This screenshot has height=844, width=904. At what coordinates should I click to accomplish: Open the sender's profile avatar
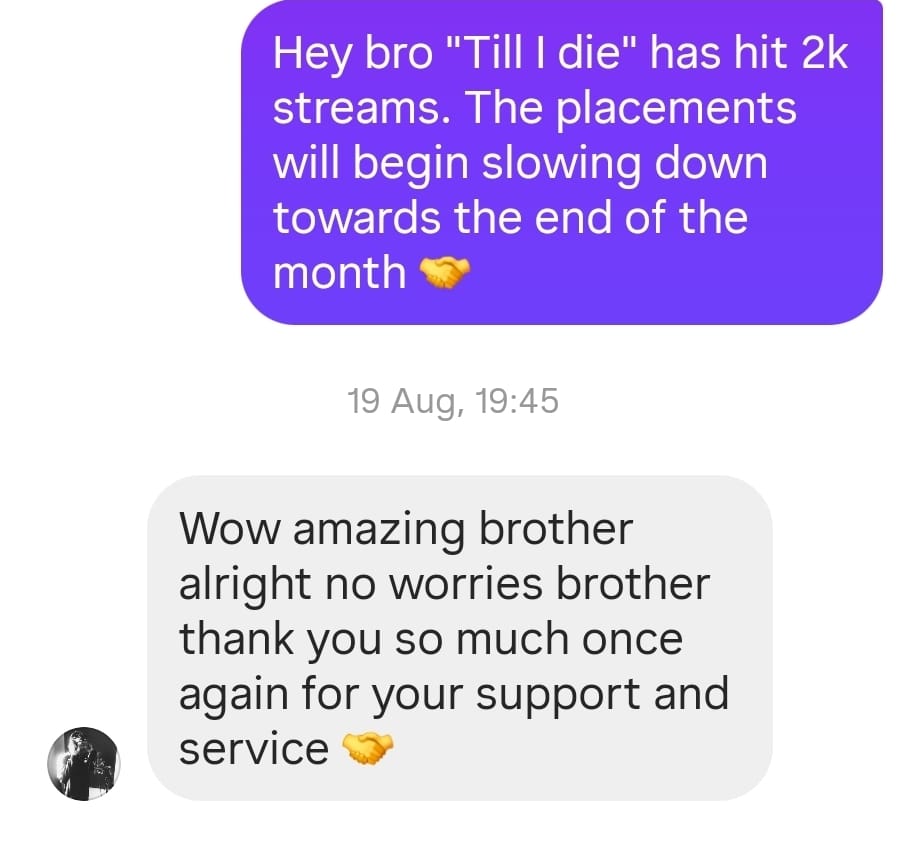click(x=83, y=763)
